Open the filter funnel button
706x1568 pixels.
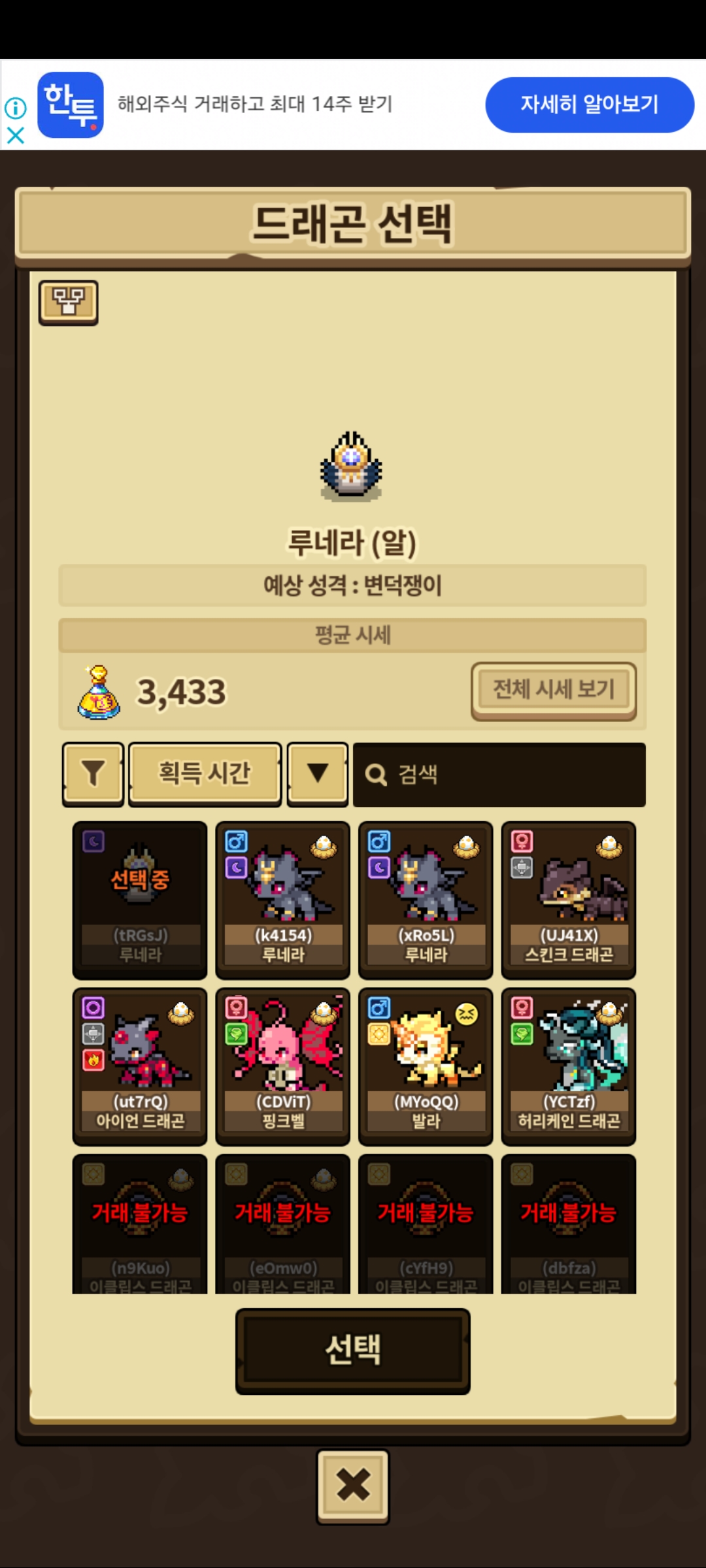pyautogui.click(x=93, y=774)
